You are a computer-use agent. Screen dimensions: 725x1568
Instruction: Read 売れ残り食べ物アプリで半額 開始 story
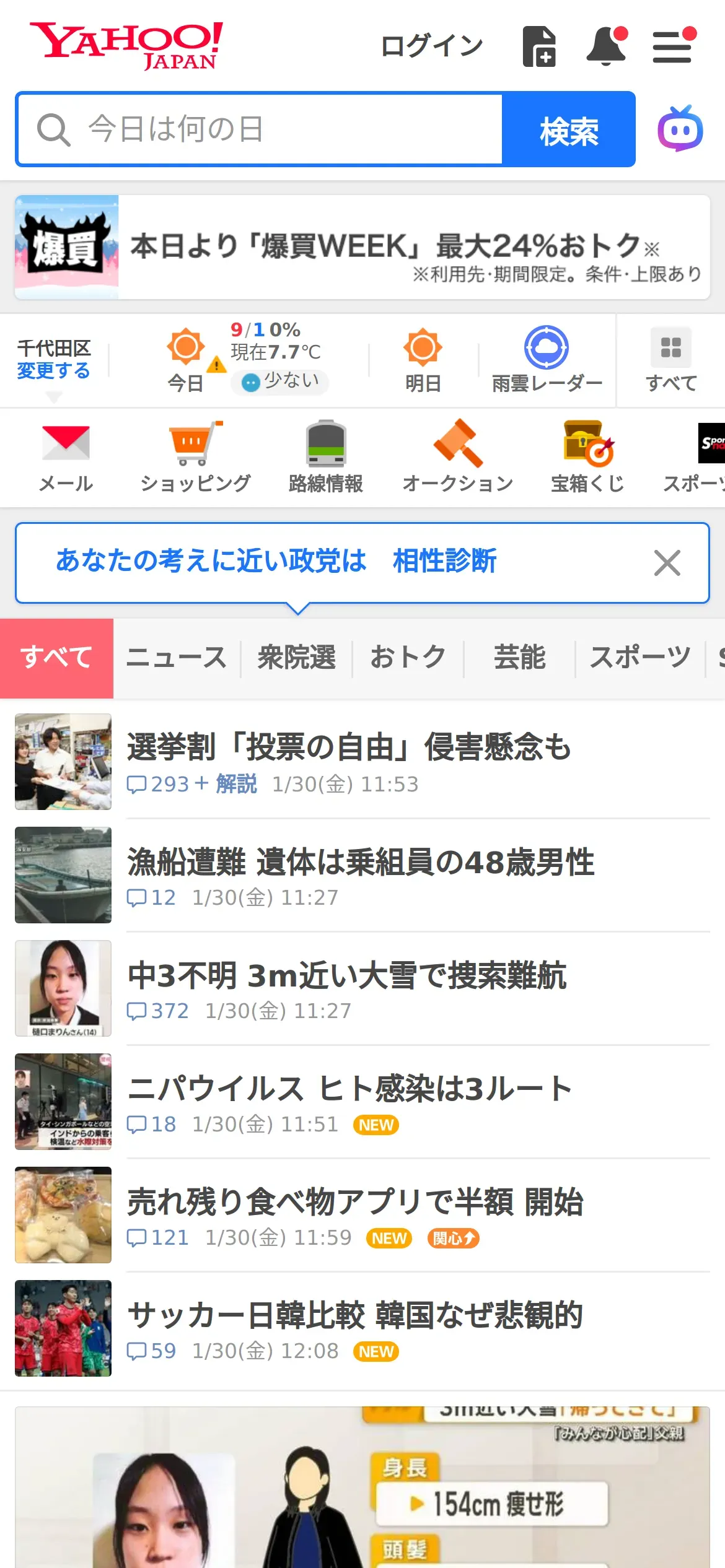click(355, 1202)
